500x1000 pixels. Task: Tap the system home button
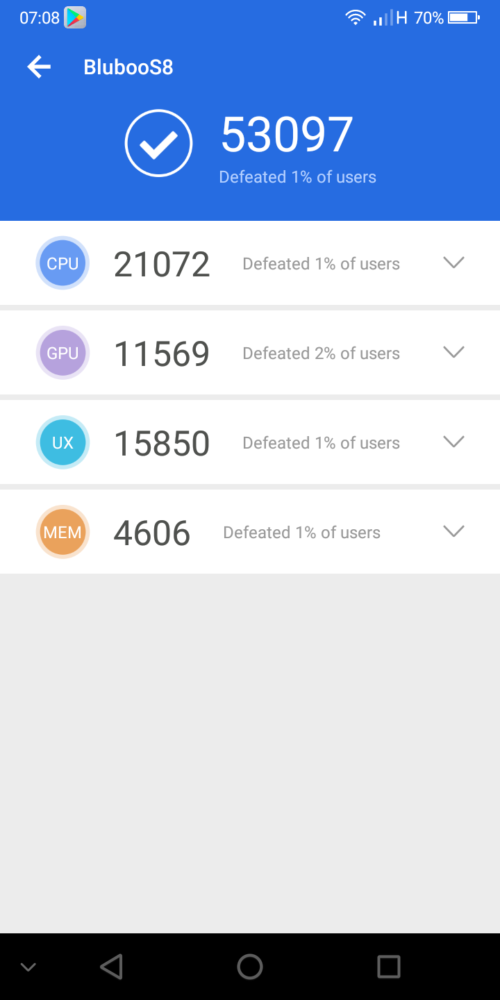(x=250, y=966)
